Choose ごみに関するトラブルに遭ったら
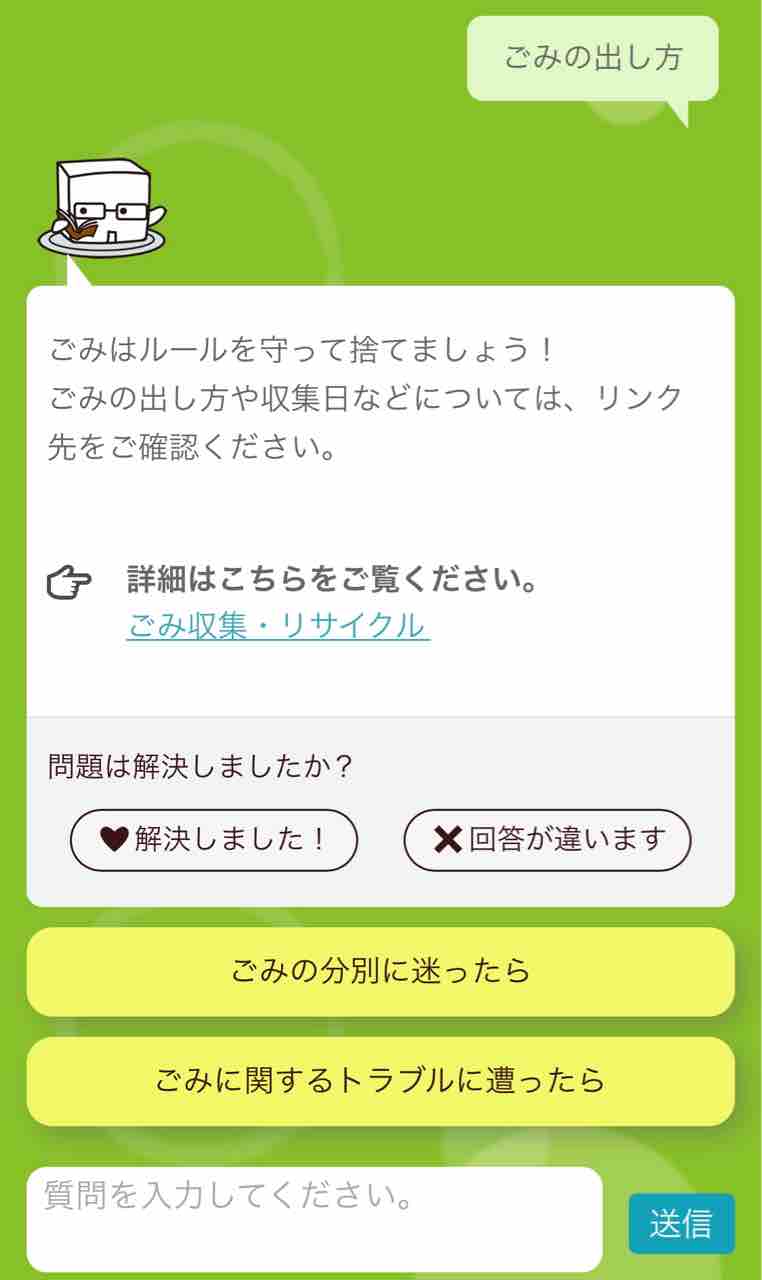The height and width of the screenshot is (1280, 762). pyautogui.click(x=380, y=1081)
